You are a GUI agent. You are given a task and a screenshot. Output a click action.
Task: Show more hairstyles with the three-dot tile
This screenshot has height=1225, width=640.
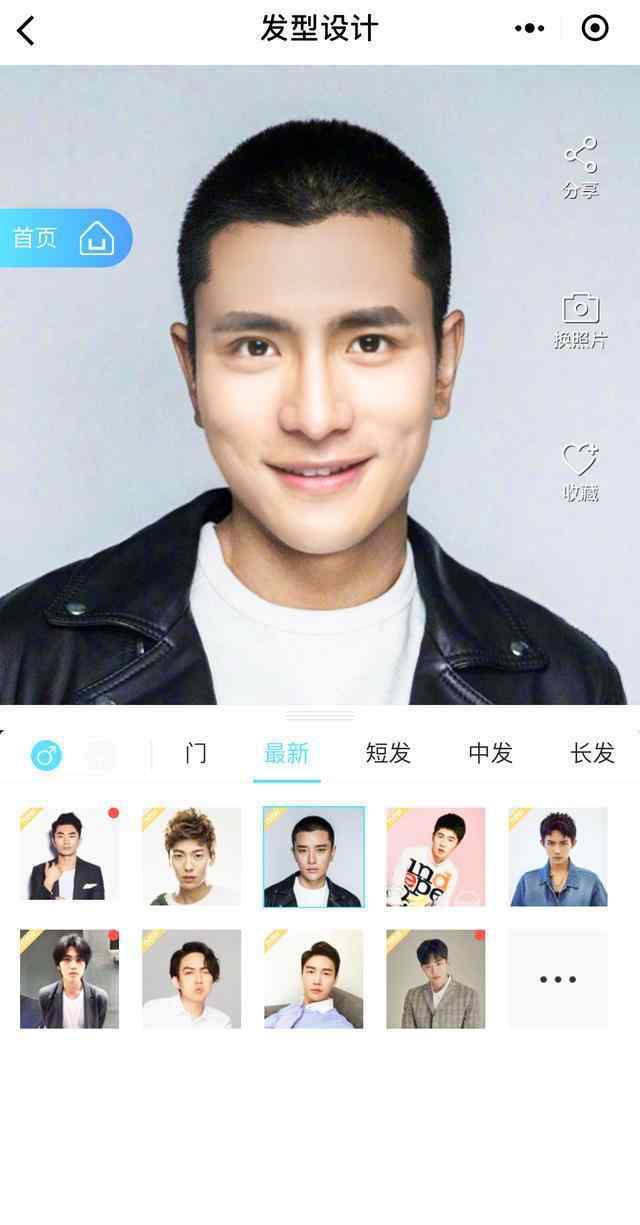tap(558, 978)
